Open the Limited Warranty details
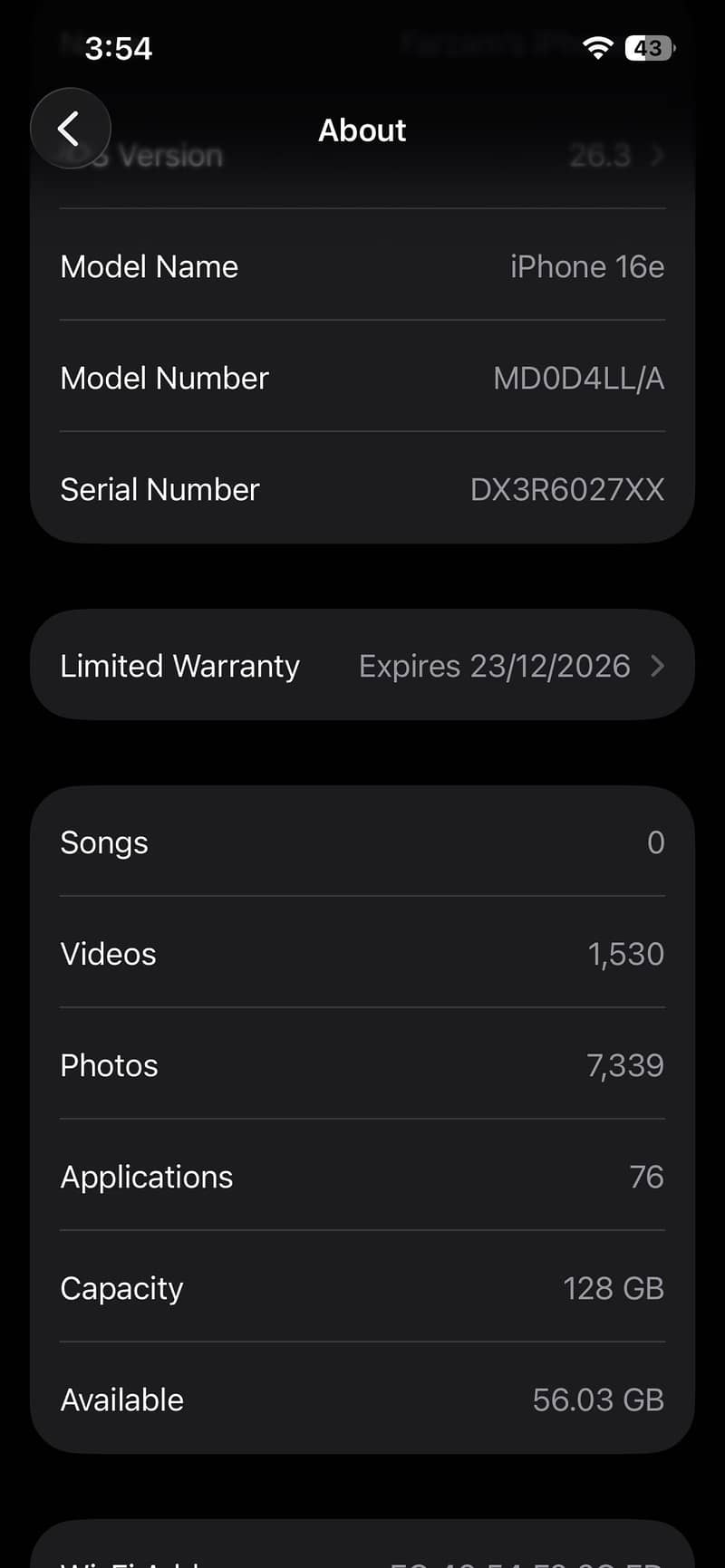 pos(362,665)
